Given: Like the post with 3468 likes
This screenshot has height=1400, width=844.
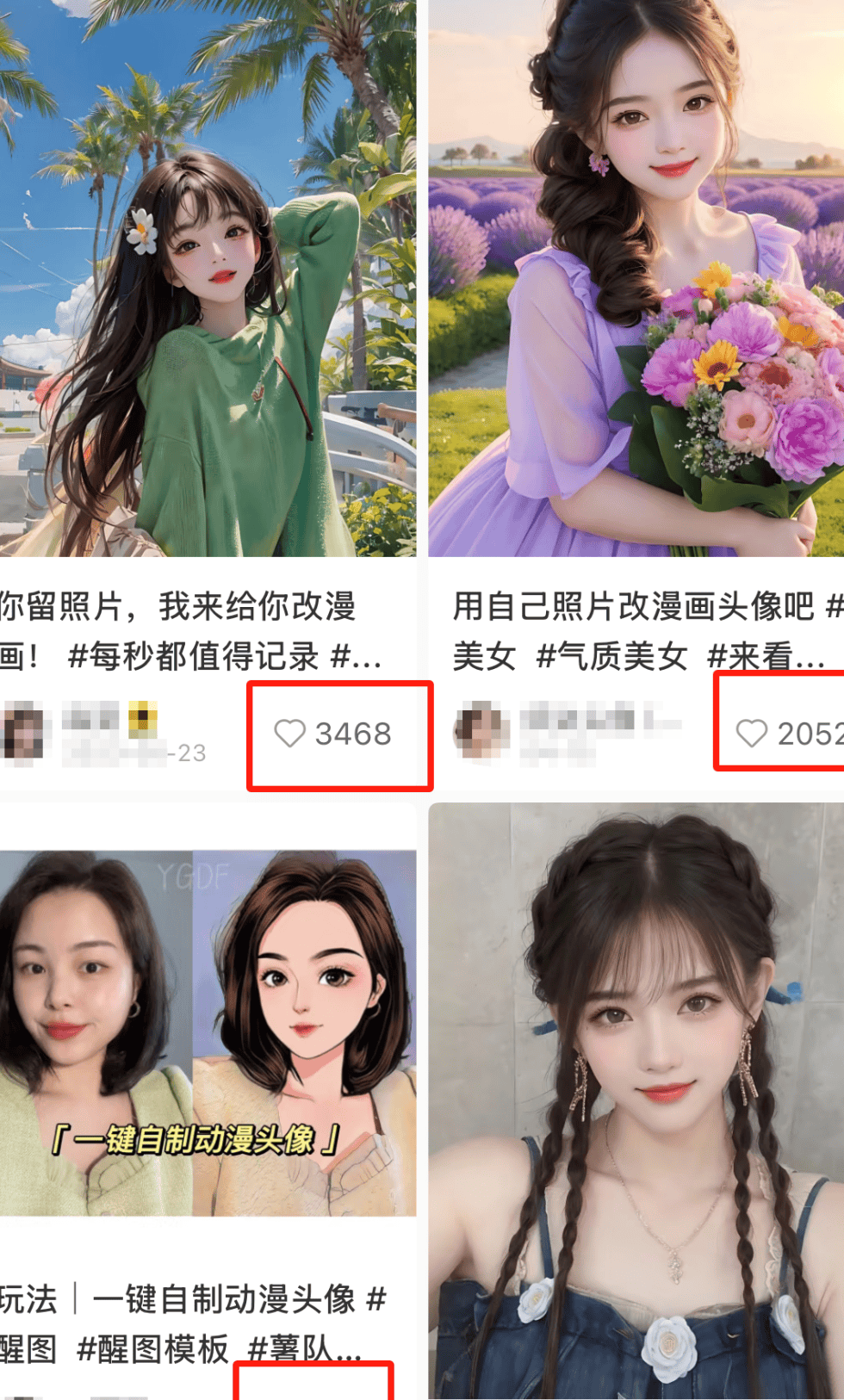Looking at the screenshot, I should [290, 734].
